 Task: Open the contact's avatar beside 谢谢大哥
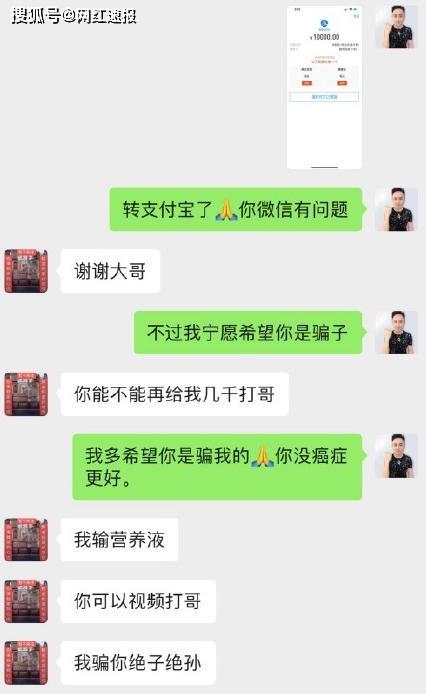point(26,271)
